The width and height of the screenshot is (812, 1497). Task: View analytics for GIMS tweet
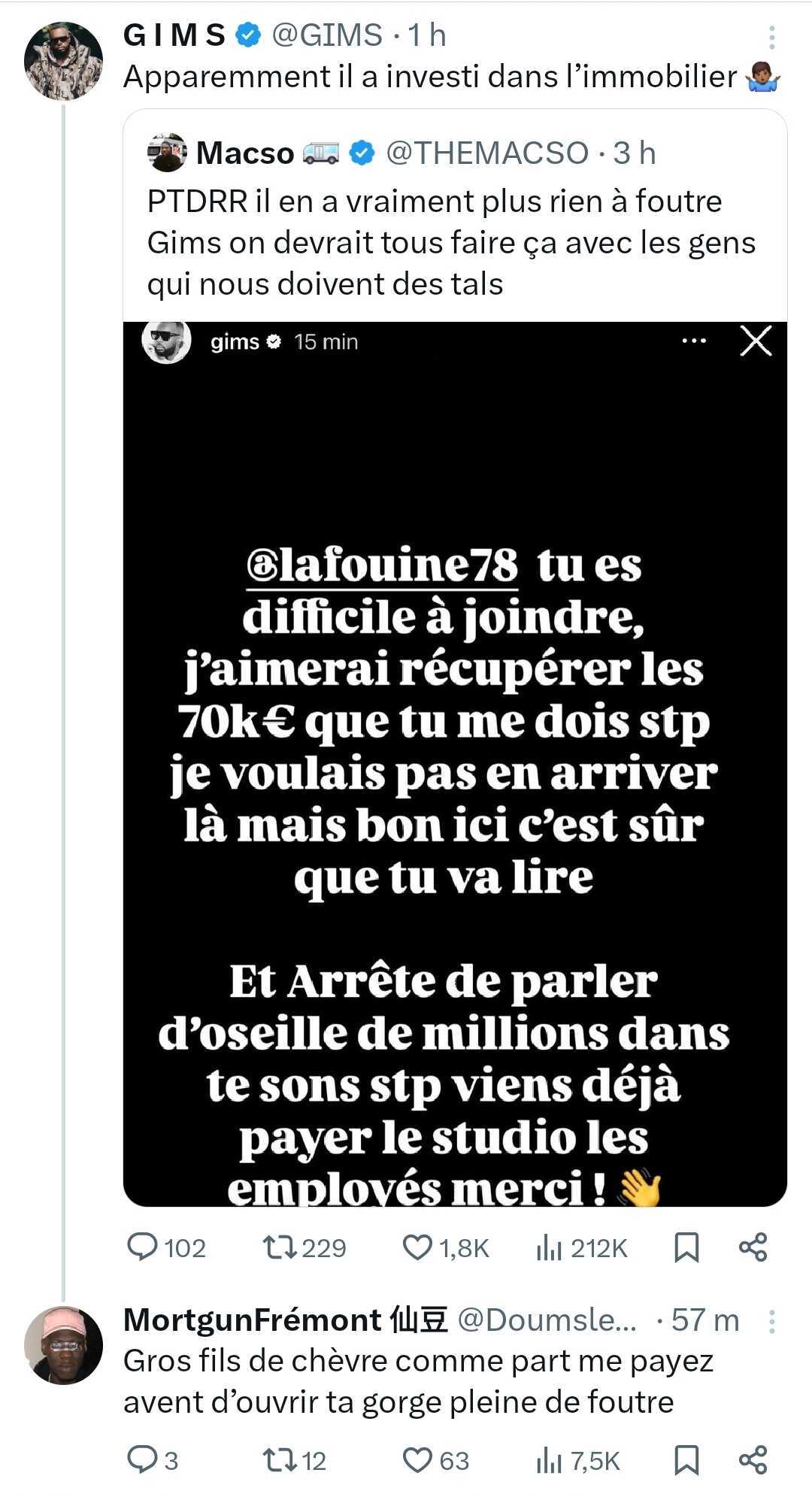tap(582, 1248)
